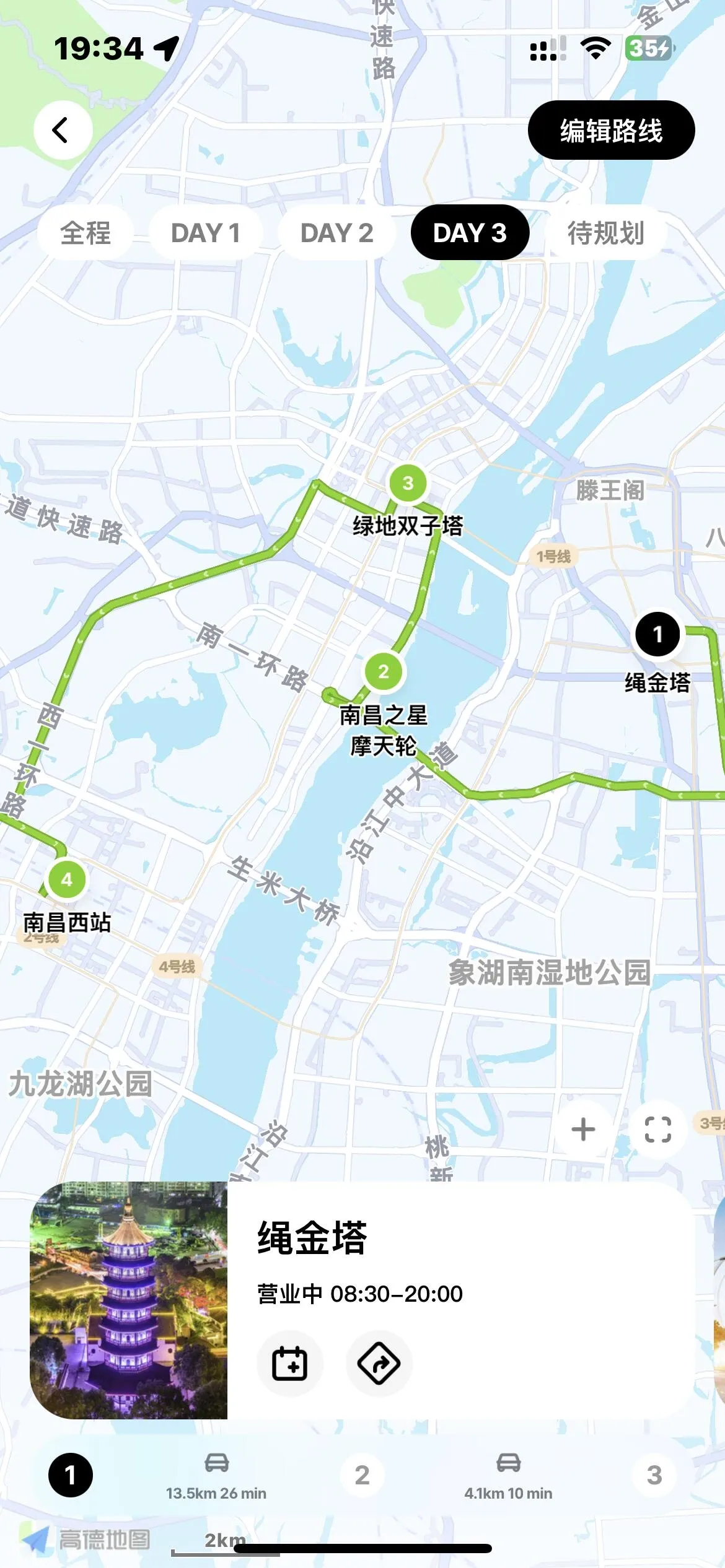Go back using the arrow button
The image size is (725, 1568).
[x=63, y=130]
